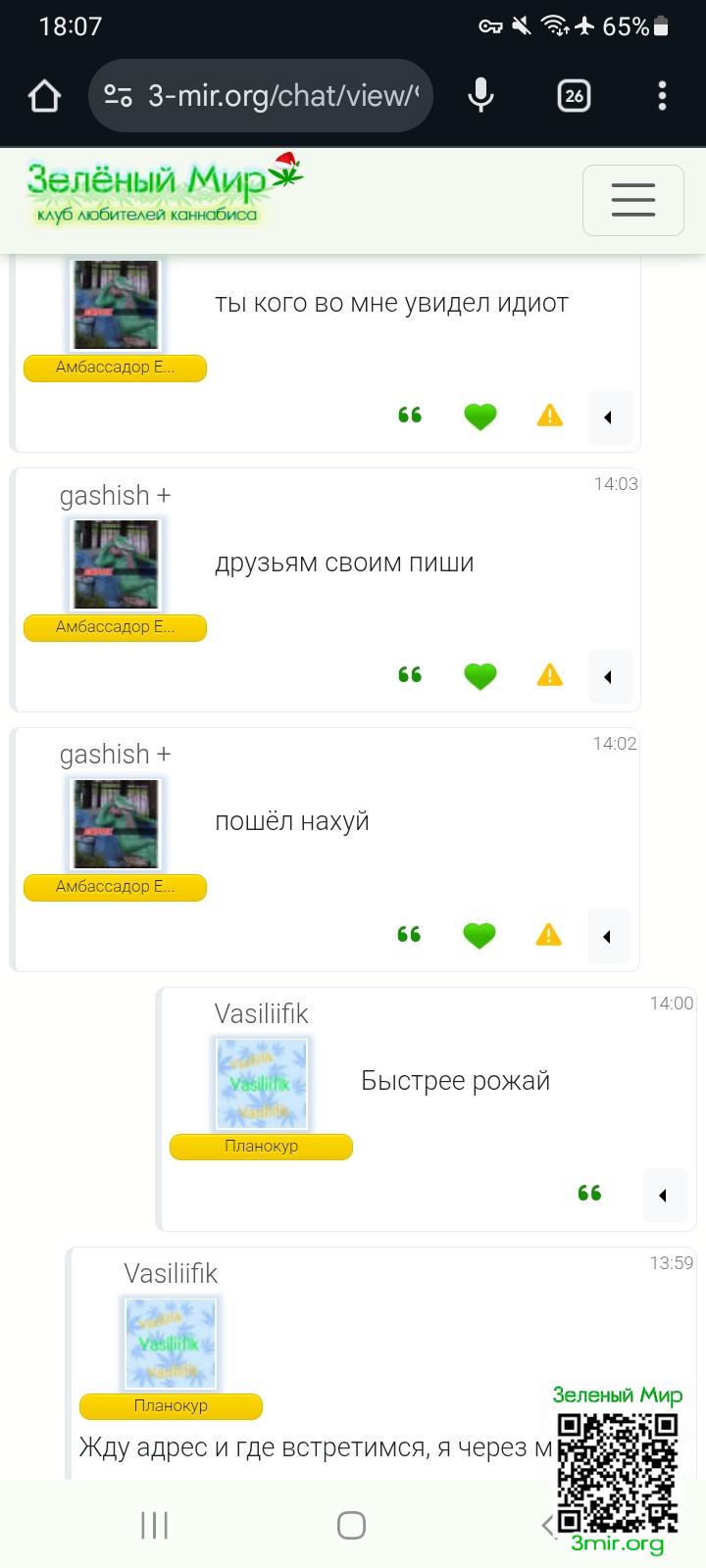Expand the arrow on "Быстрее рожай" message
The height and width of the screenshot is (1568, 706).
[x=664, y=1195]
